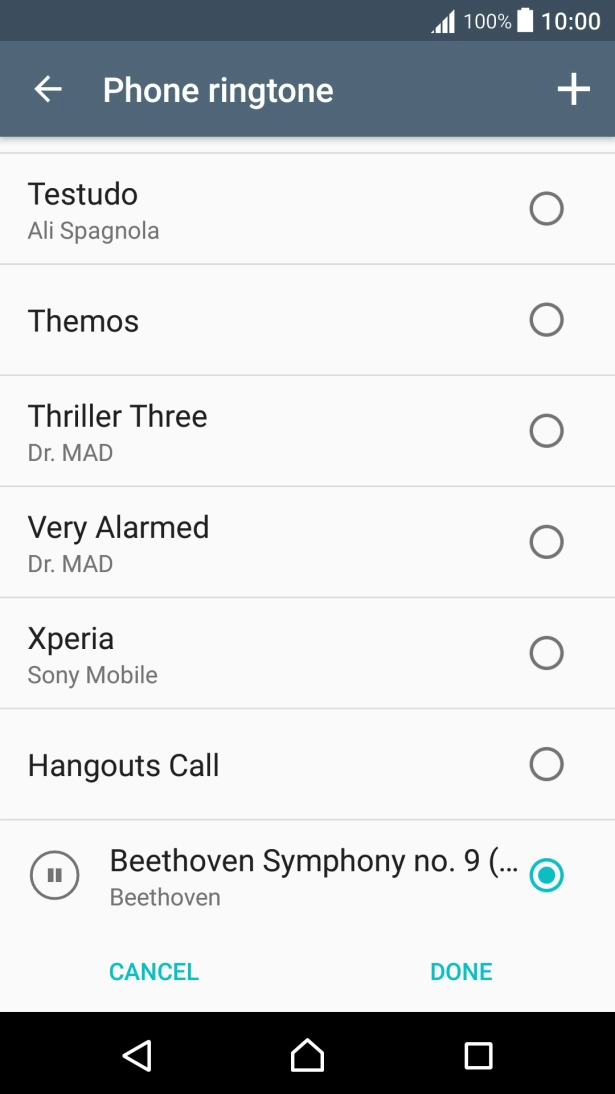
Task: Pick the Thriller Three ringtone
Action: (546, 431)
